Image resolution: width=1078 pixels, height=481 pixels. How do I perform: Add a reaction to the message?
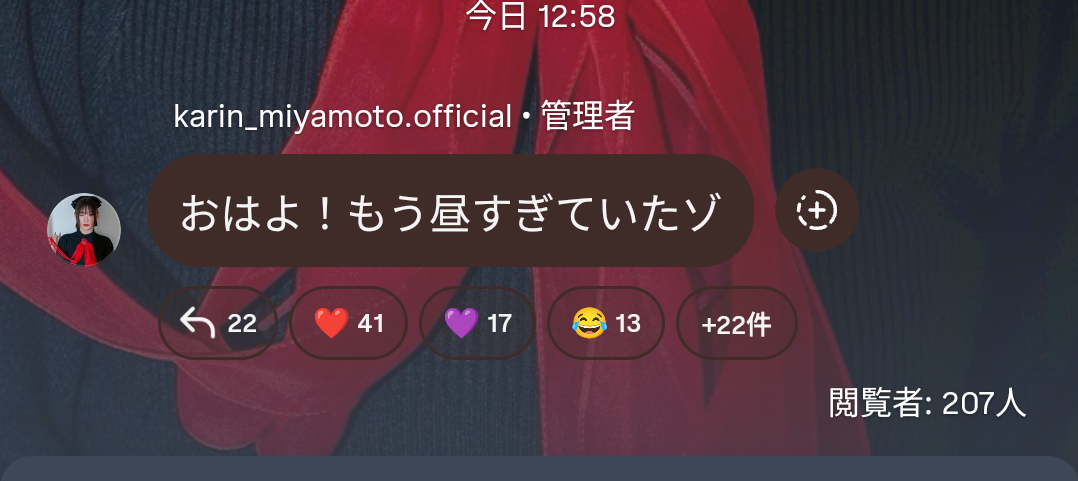click(816, 211)
